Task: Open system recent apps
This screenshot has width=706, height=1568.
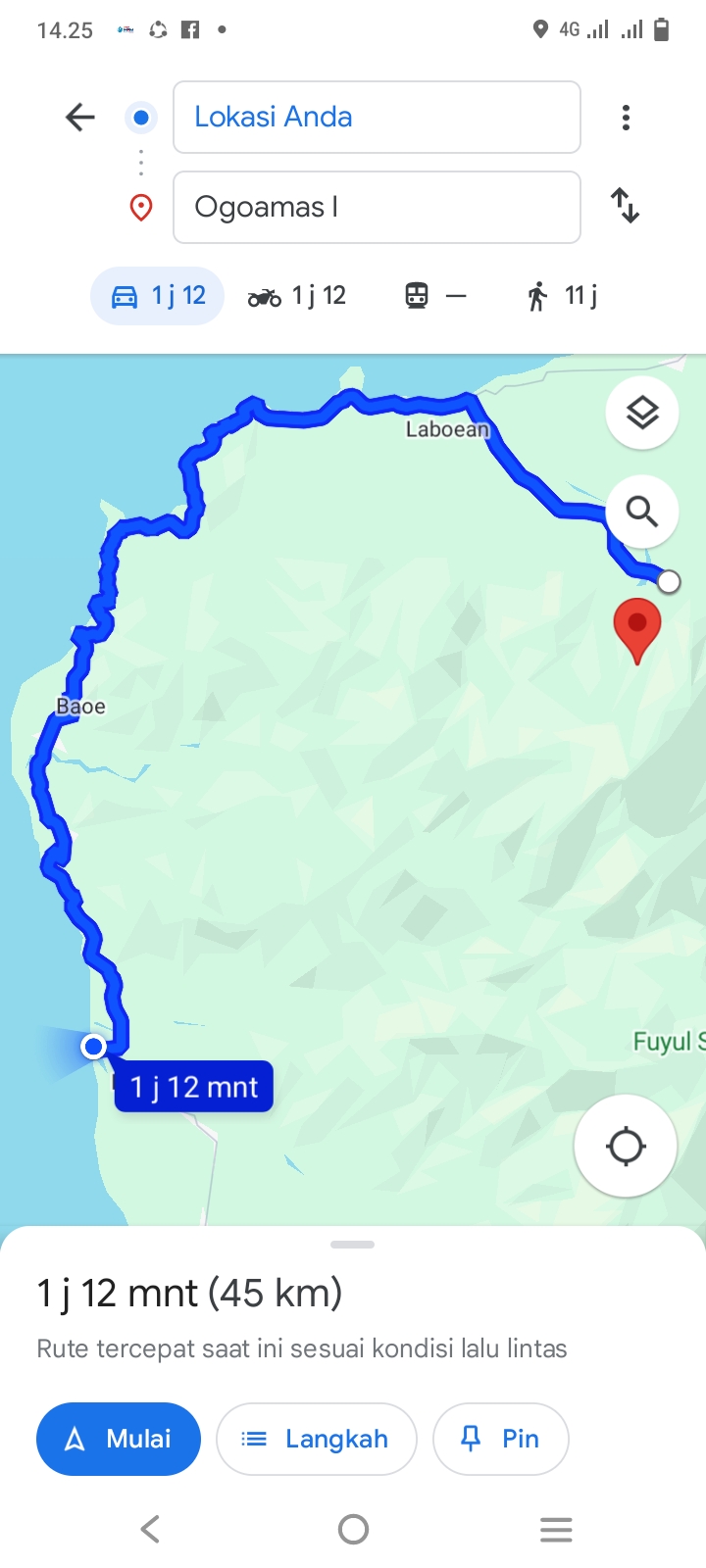Action: click(x=556, y=1529)
